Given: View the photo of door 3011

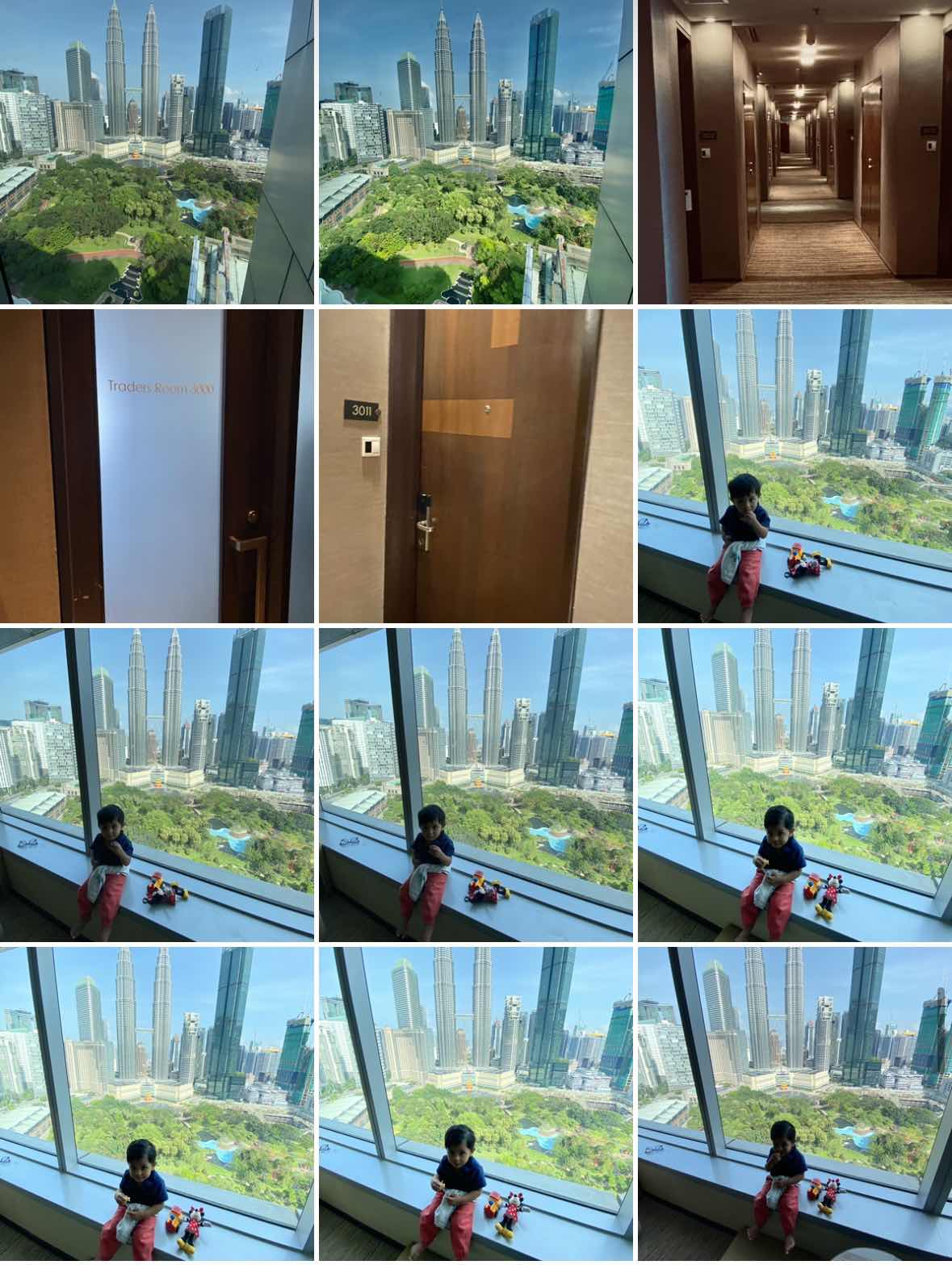Looking at the screenshot, I should pyautogui.click(x=476, y=466).
